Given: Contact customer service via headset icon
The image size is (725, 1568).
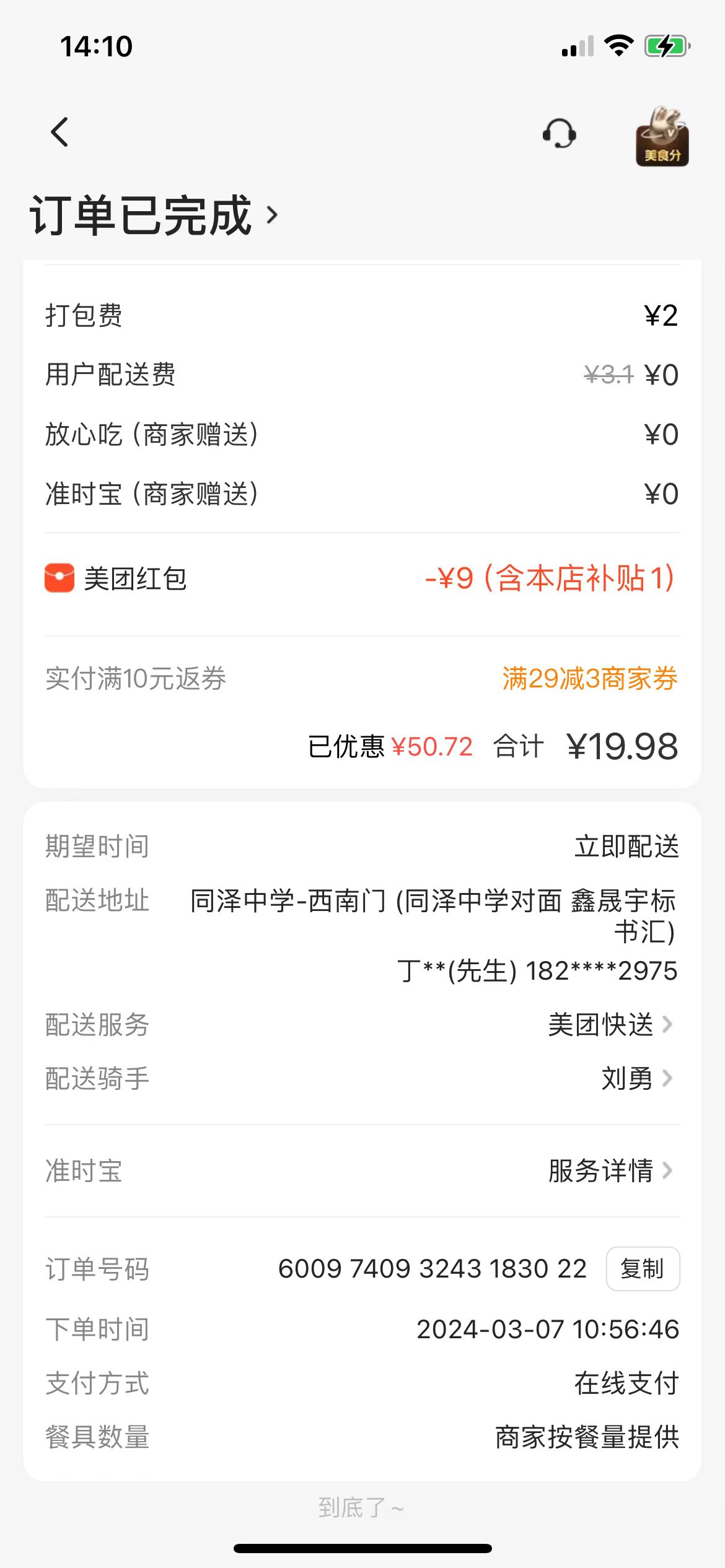Looking at the screenshot, I should pyautogui.click(x=560, y=133).
